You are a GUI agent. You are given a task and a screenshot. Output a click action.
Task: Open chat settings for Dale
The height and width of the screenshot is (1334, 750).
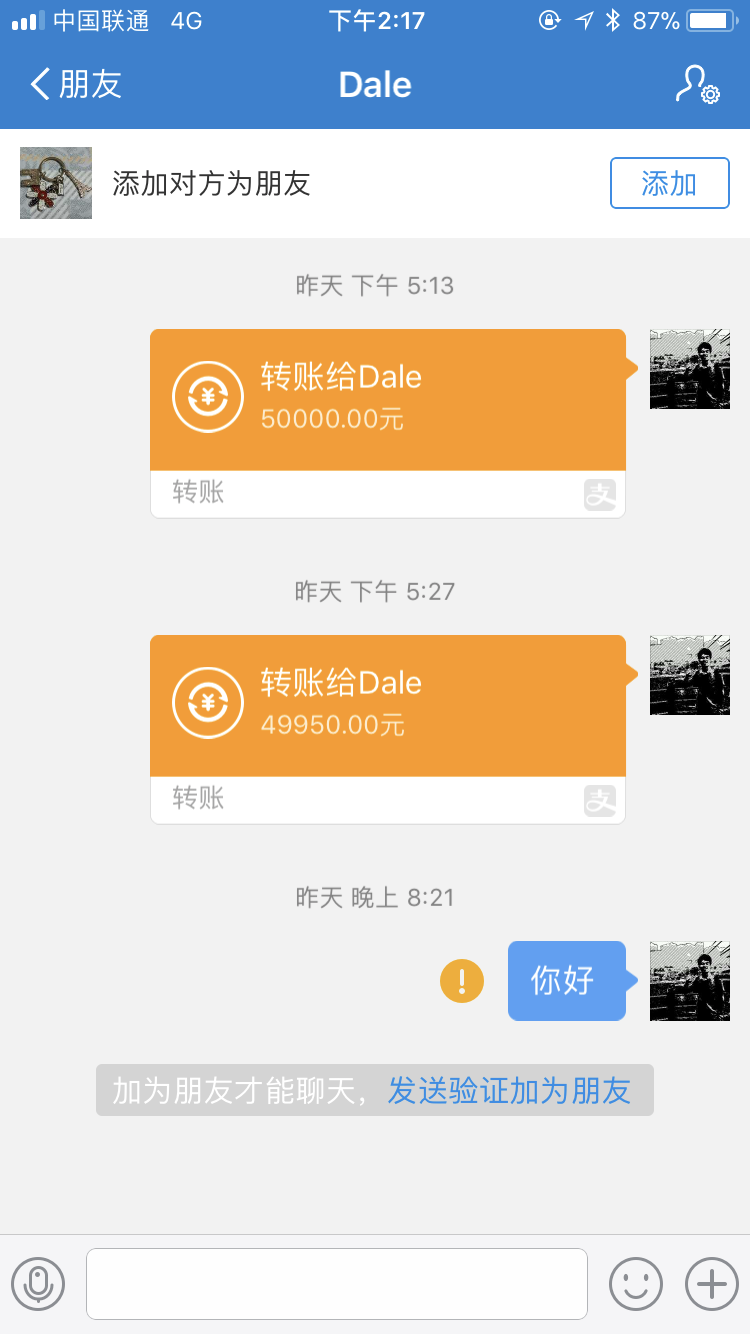696,85
